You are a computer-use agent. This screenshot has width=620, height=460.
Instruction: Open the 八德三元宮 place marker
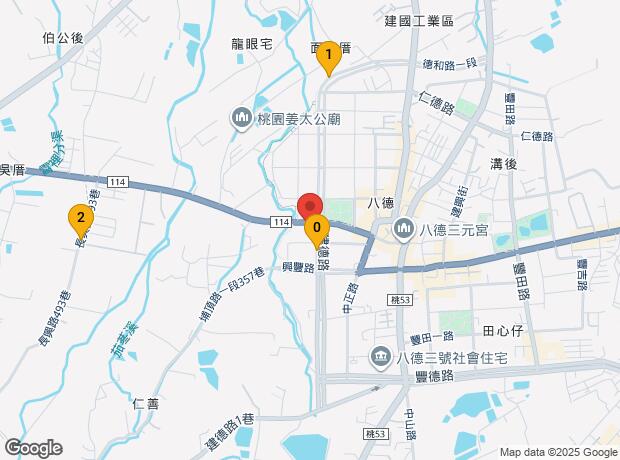[405, 230]
